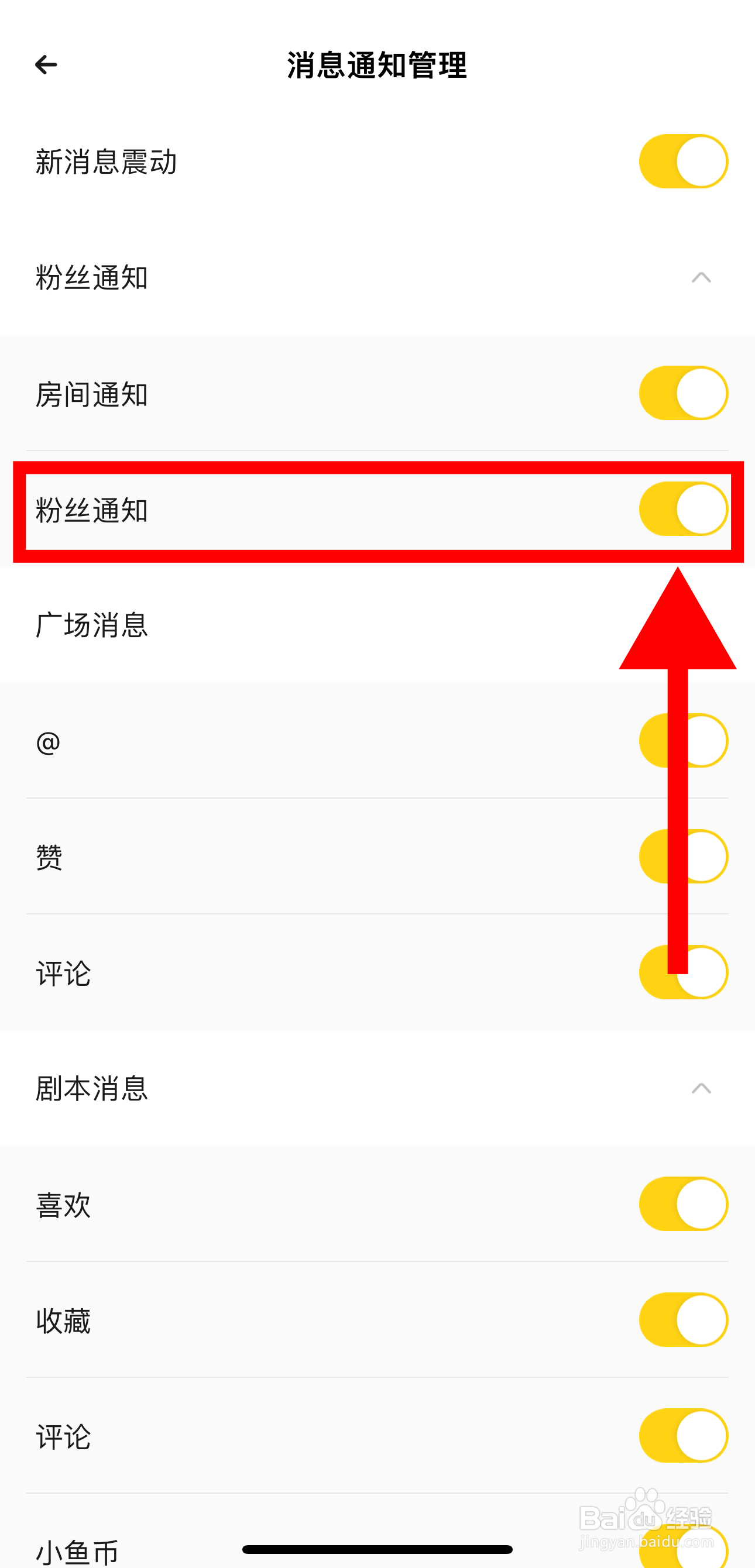
Task: Toggle 新消息震动 off
Action: pyautogui.click(x=682, y=160)
